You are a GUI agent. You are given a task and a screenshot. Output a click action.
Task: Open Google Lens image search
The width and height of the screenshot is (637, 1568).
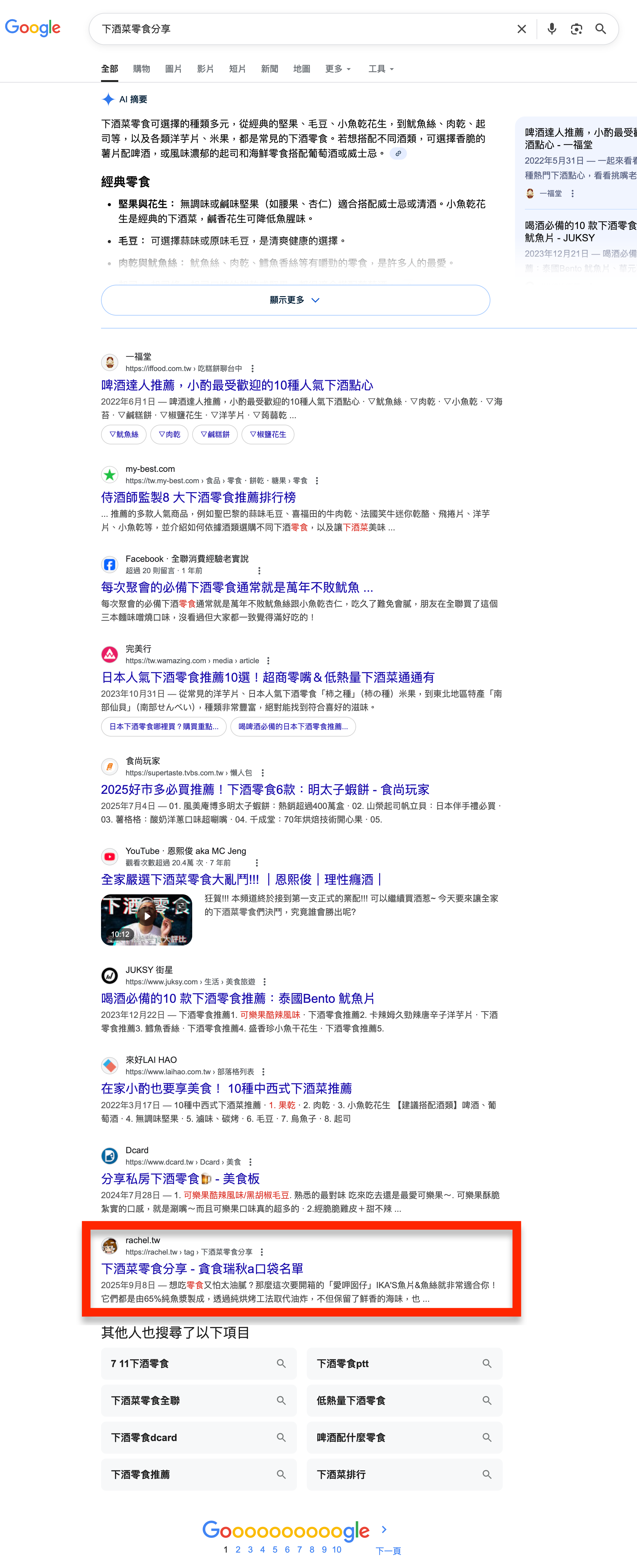[x=576, y=29]
